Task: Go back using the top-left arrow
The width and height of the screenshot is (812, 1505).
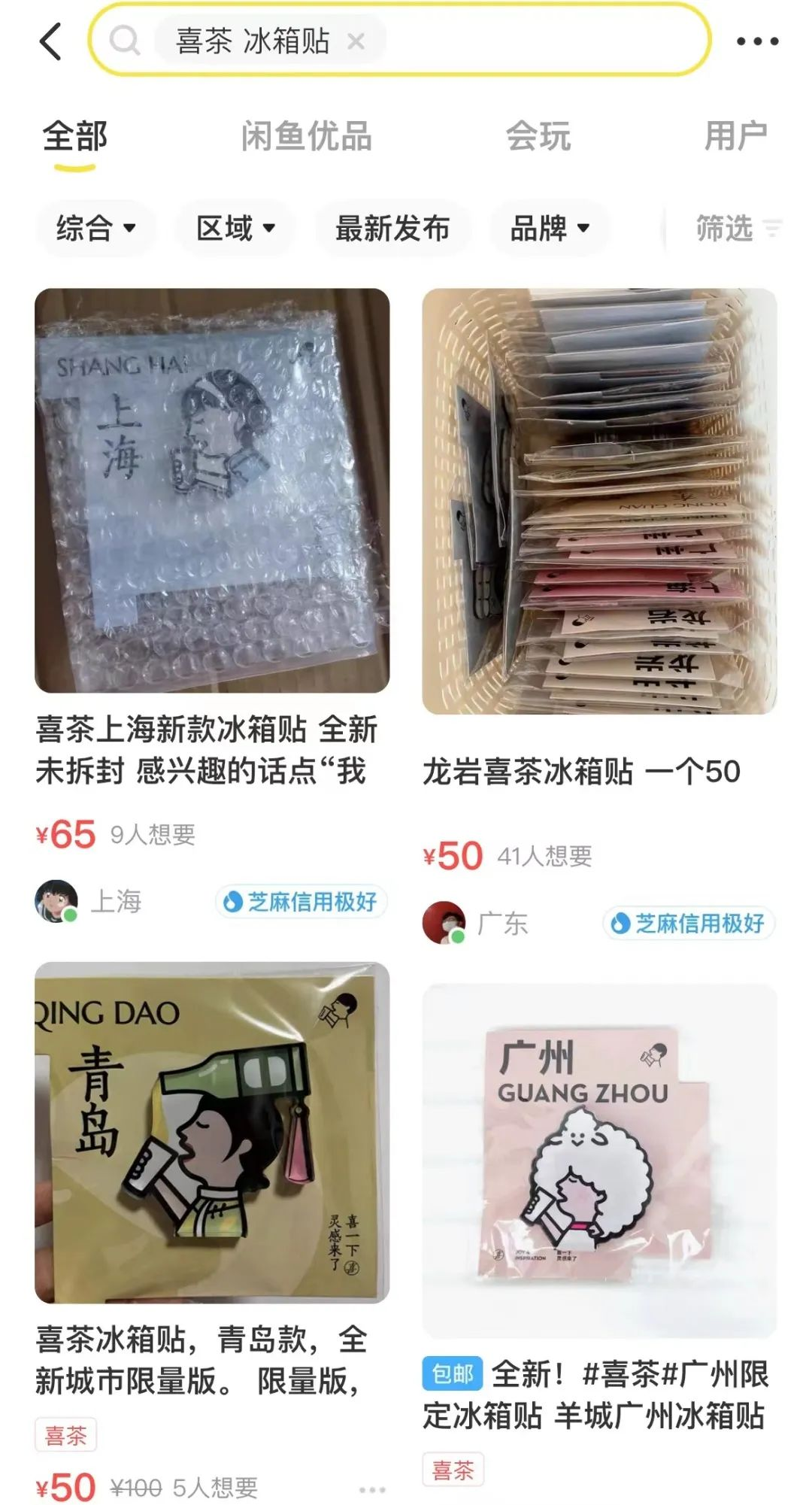Action: pos(51,41)
